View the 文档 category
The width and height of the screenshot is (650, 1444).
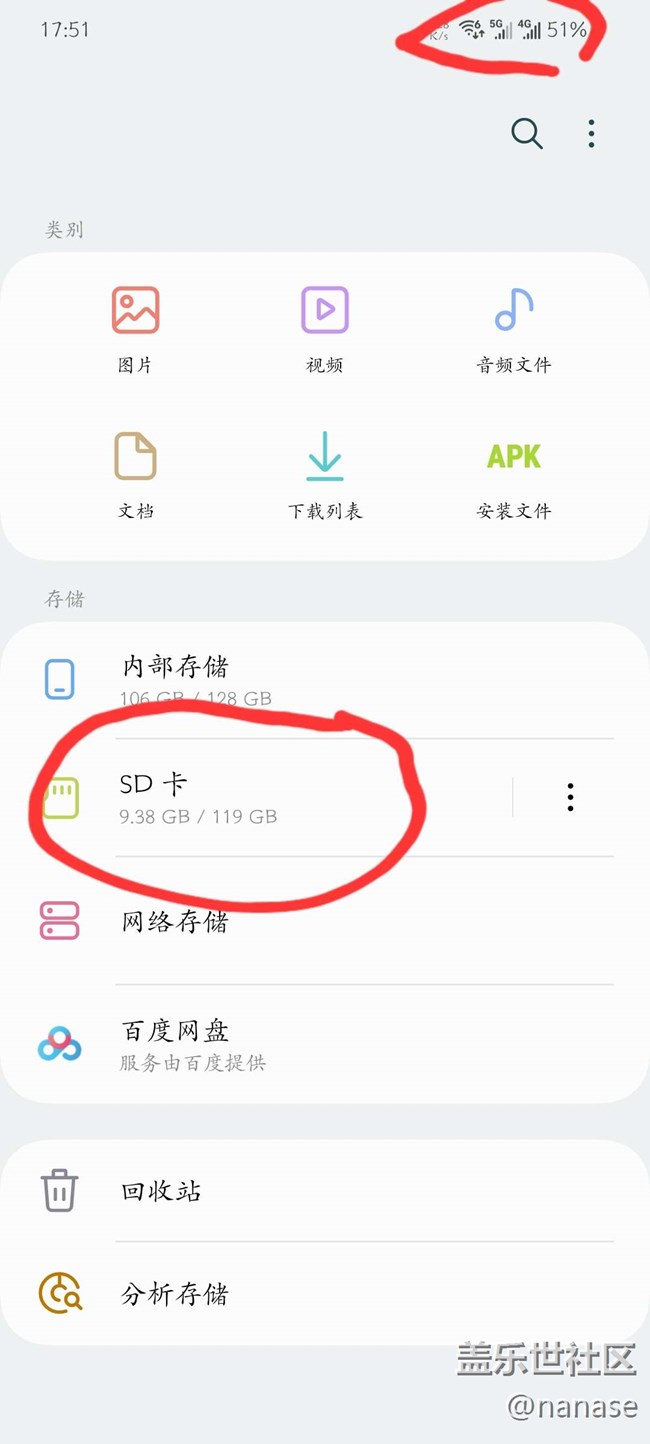pos(135,476)
